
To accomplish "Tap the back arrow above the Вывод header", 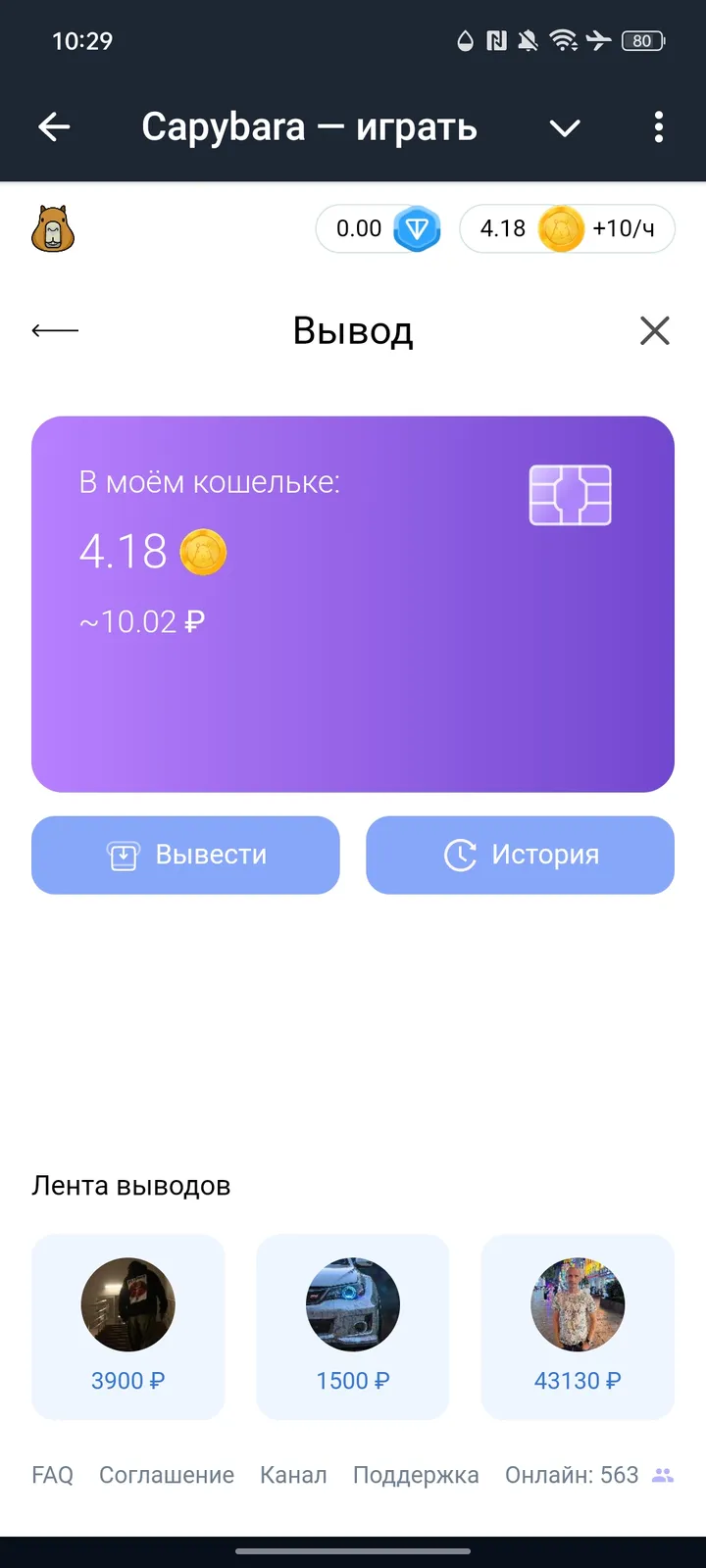I will [54, 330].
